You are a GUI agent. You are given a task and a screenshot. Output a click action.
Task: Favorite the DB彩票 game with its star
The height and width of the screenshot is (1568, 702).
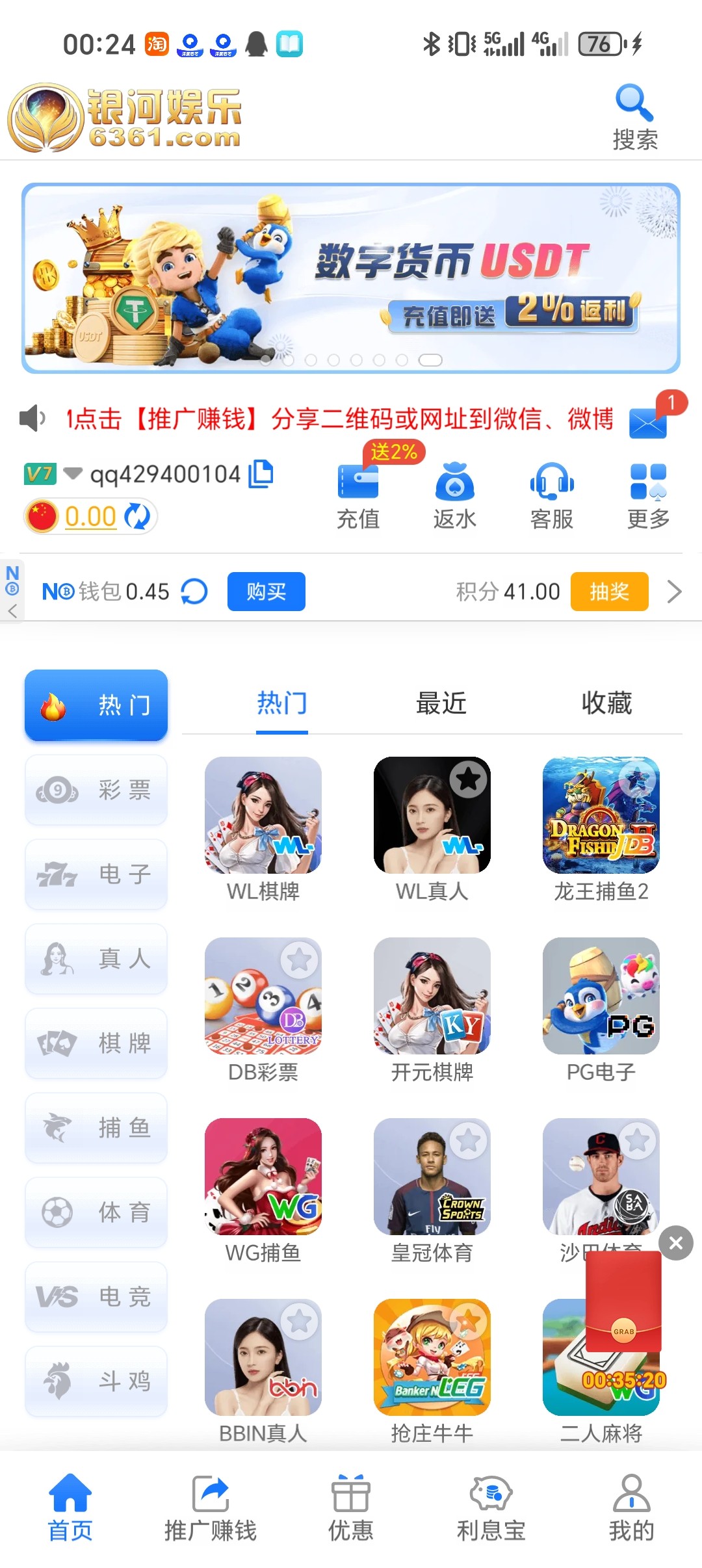pos(299,960)
